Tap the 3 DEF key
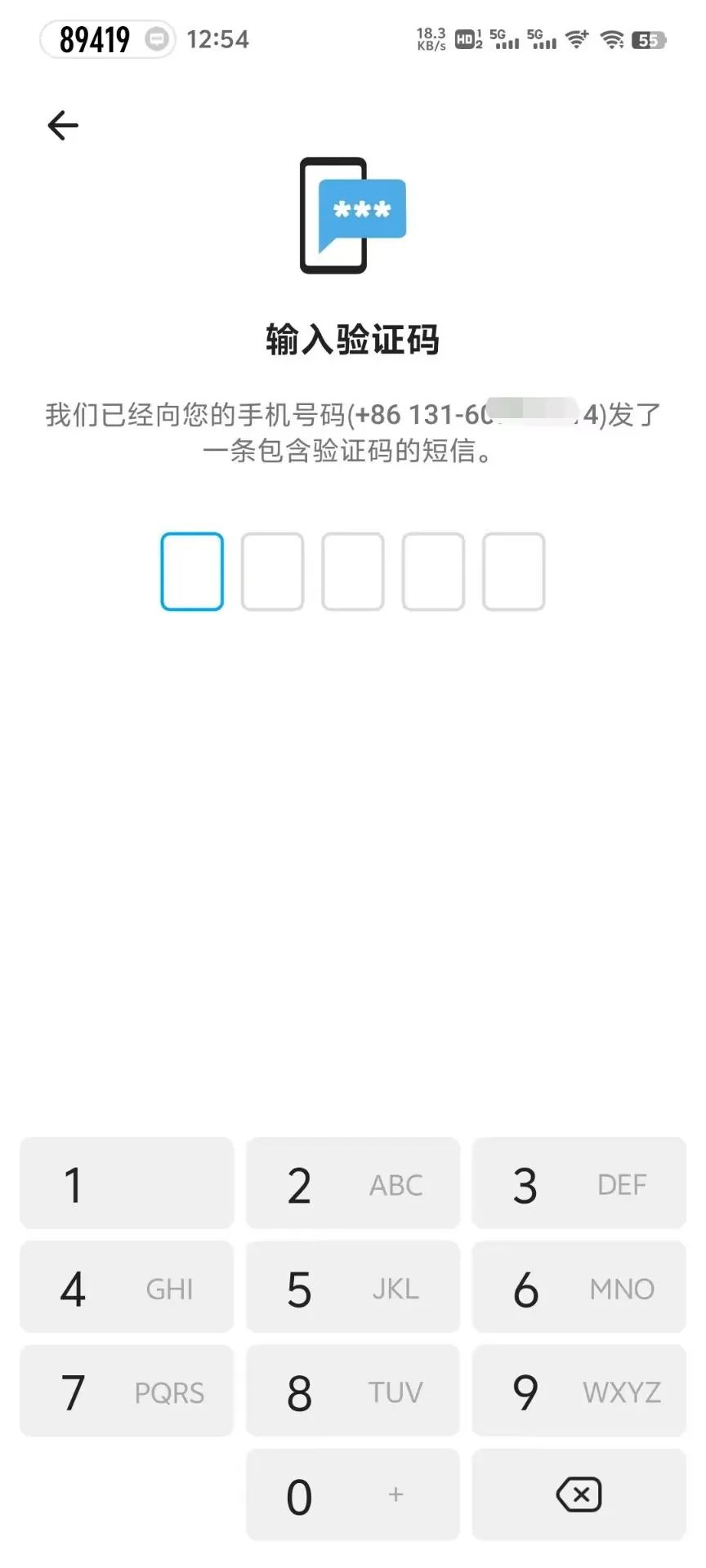Image resolution: width=706 pixels, height=1568 pixels. (579, 1183)
